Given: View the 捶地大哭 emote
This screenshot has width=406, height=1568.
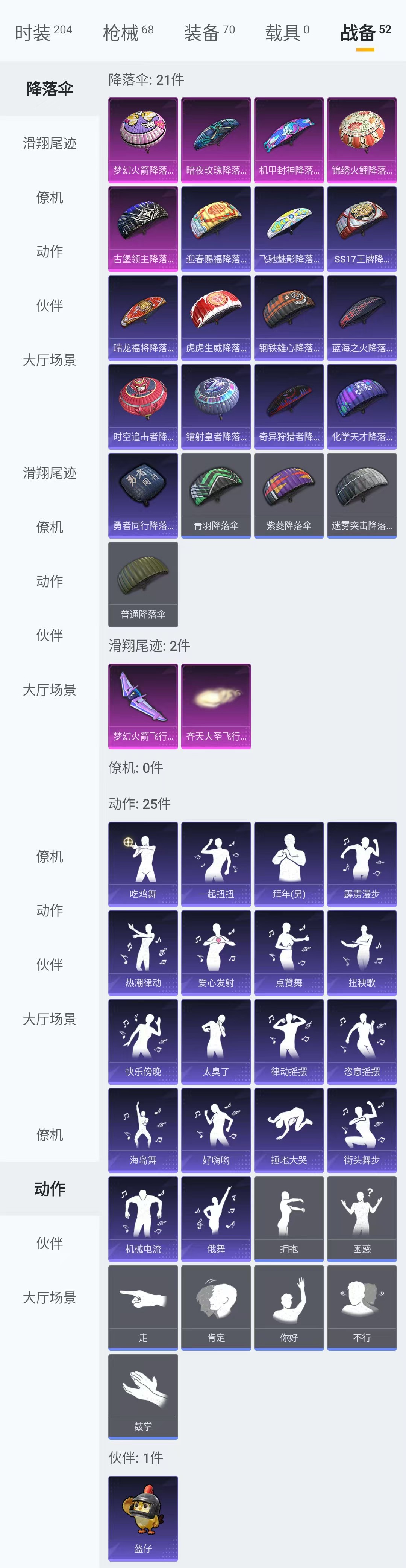Looking at the screenshot, I should pyautogui.click(x=289, y=1130).
